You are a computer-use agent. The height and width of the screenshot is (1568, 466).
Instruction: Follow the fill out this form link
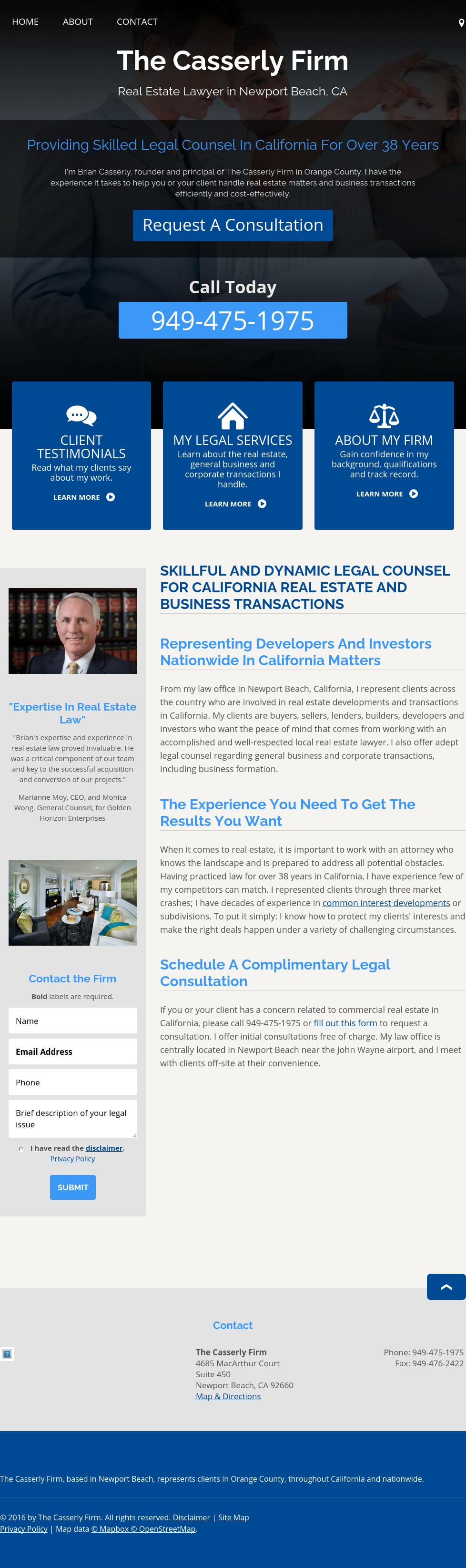click(x=345, y=1023)
